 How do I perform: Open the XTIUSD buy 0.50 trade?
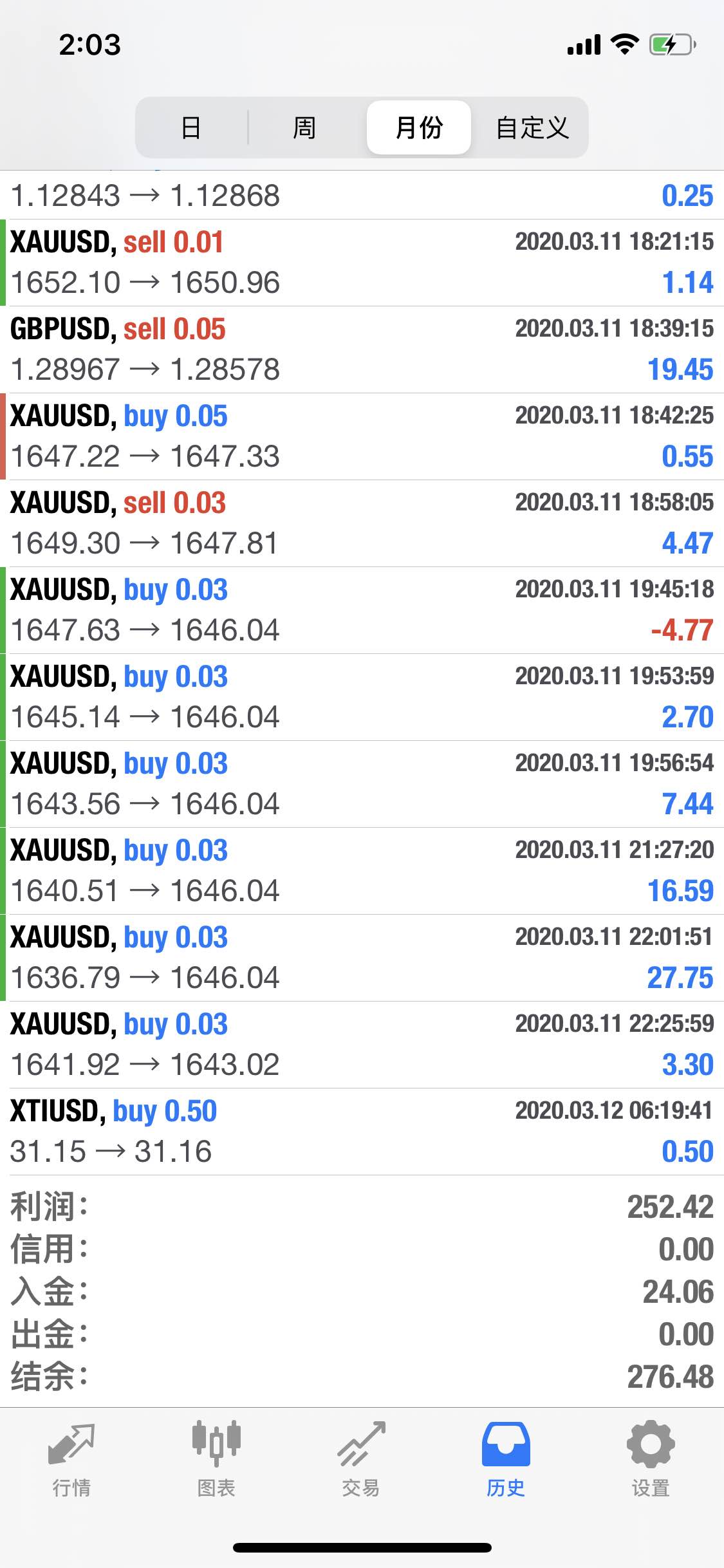coord(362,1132)
